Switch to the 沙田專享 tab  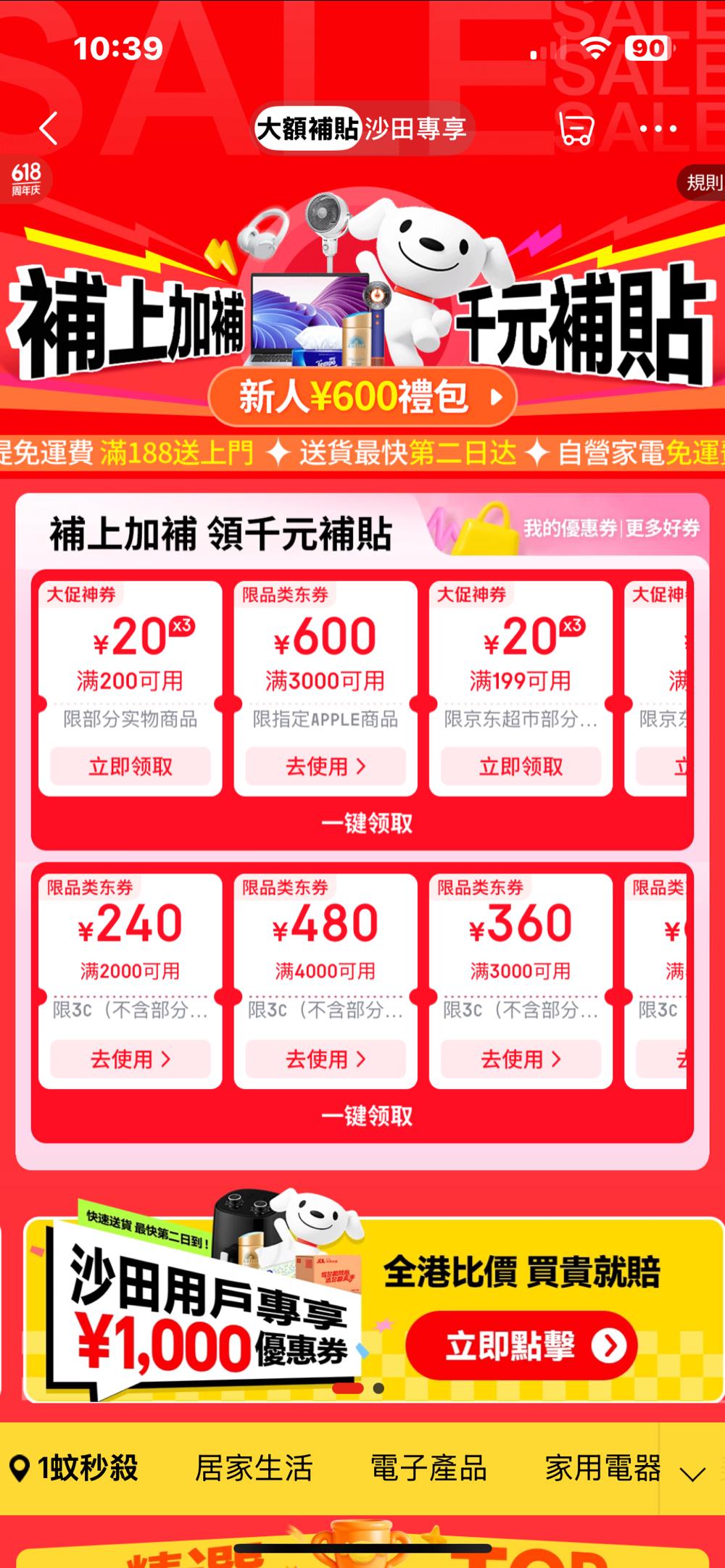tap(415, 129)
